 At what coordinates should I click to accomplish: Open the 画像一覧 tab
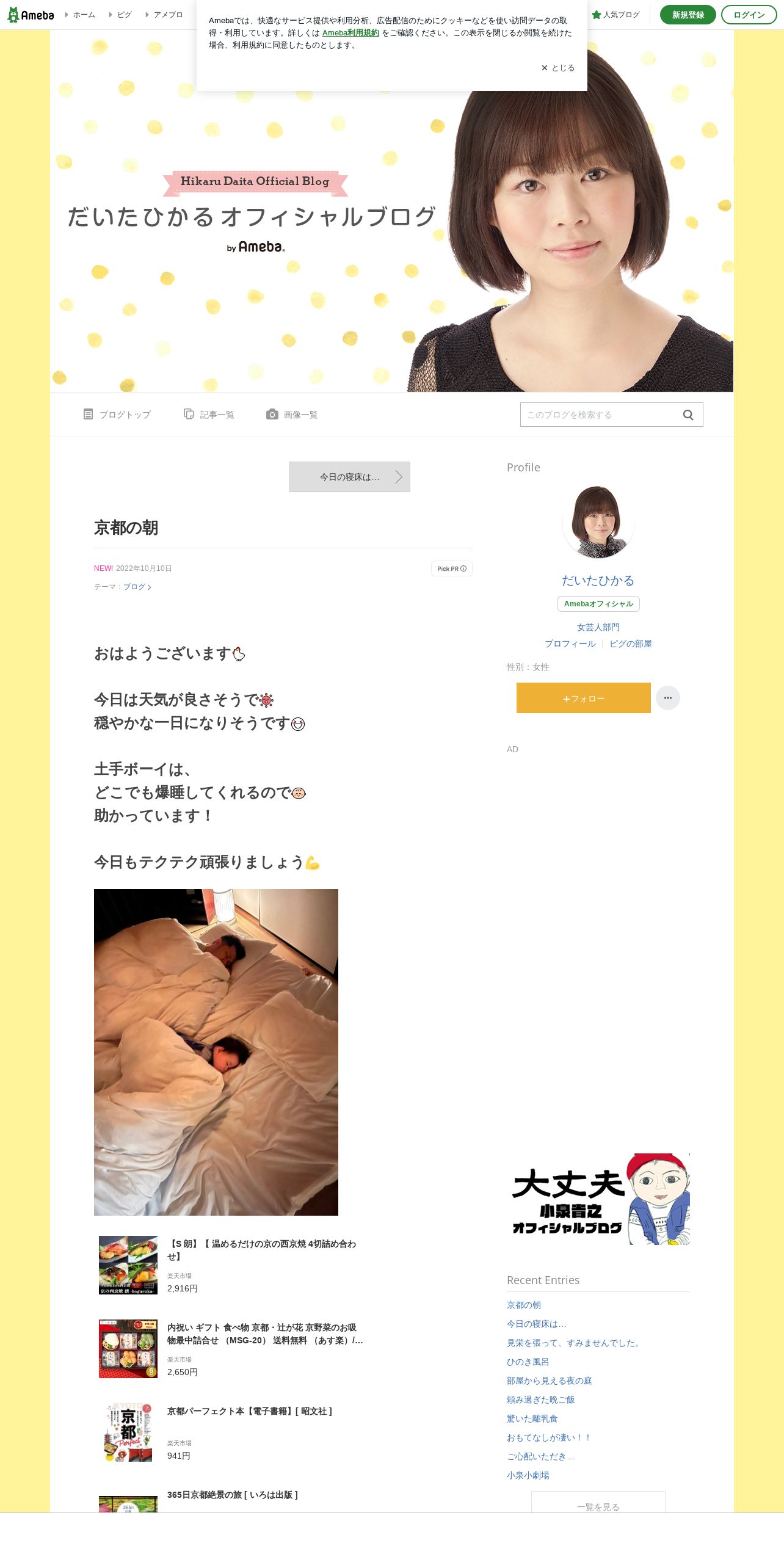coord(292,415)
